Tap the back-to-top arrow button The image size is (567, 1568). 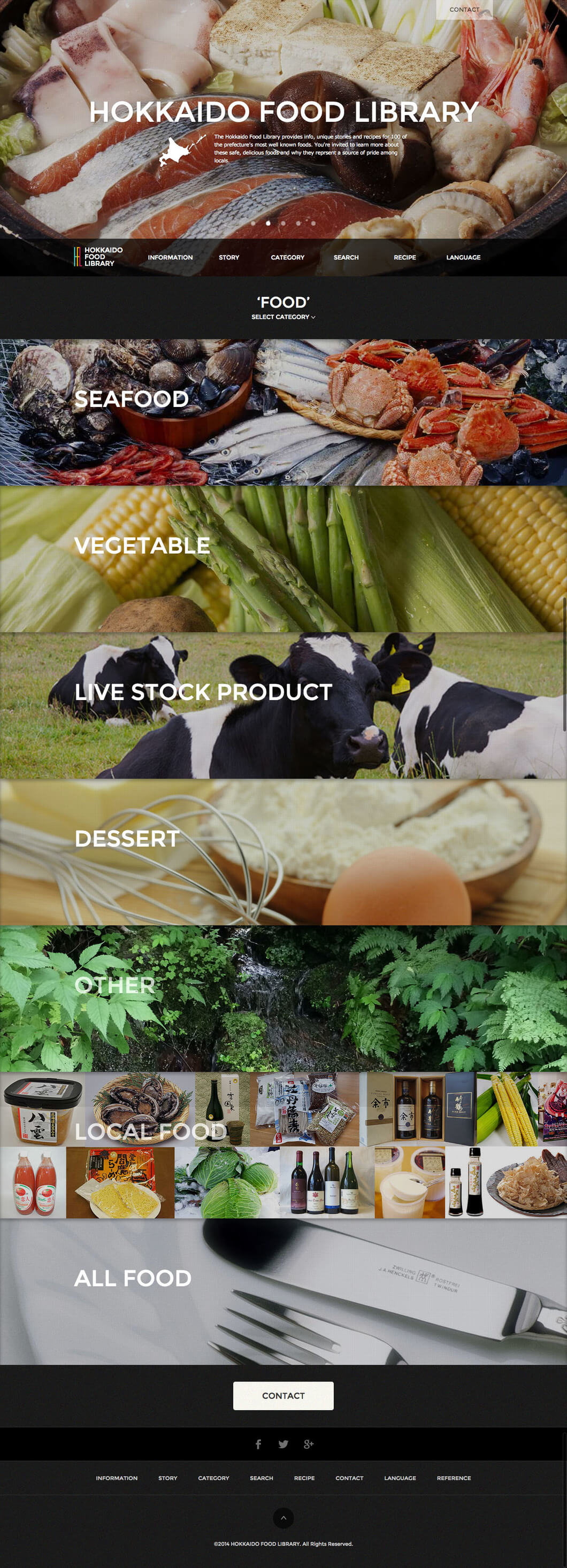[283, 1518]
